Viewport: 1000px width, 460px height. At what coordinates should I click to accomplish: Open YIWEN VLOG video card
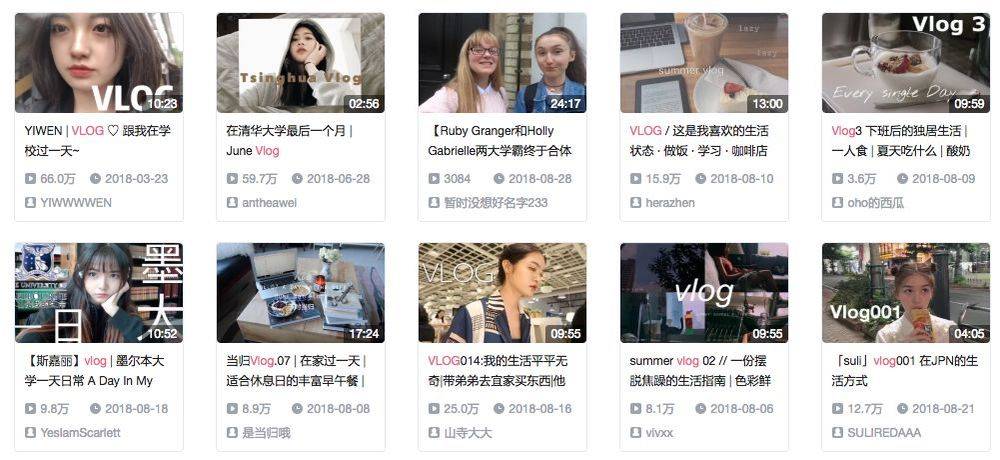click(98, 63)
